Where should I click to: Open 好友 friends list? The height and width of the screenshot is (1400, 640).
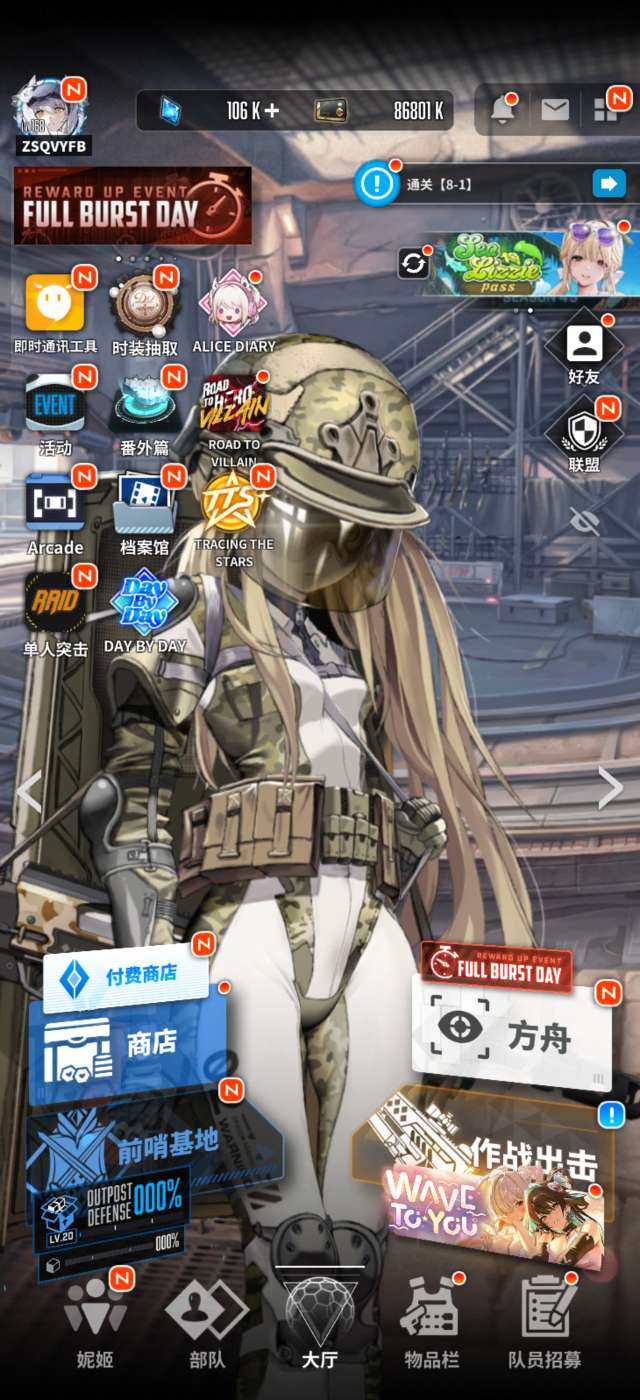584,352
